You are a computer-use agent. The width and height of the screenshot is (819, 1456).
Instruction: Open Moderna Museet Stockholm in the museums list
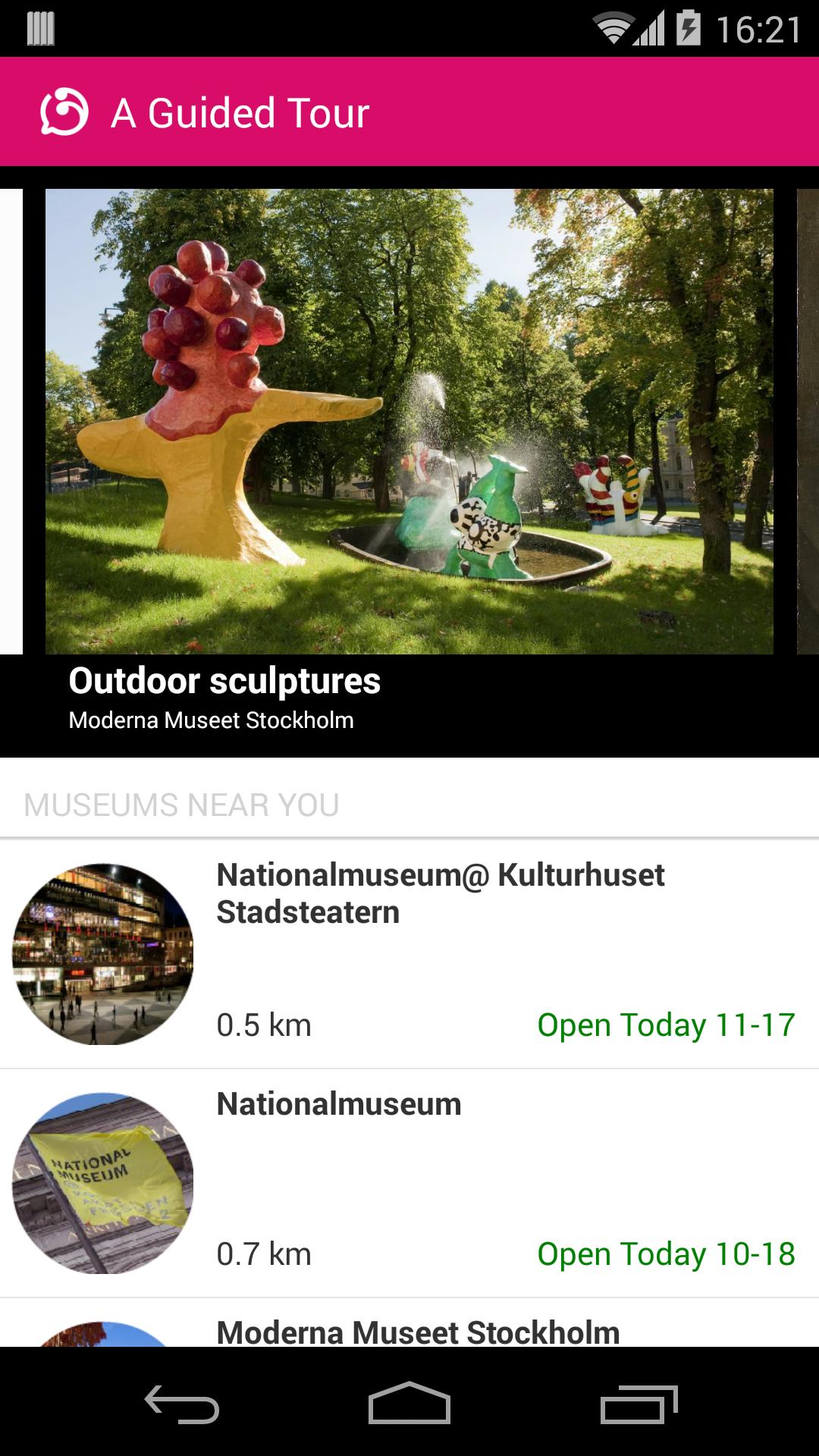(418, 1331)
